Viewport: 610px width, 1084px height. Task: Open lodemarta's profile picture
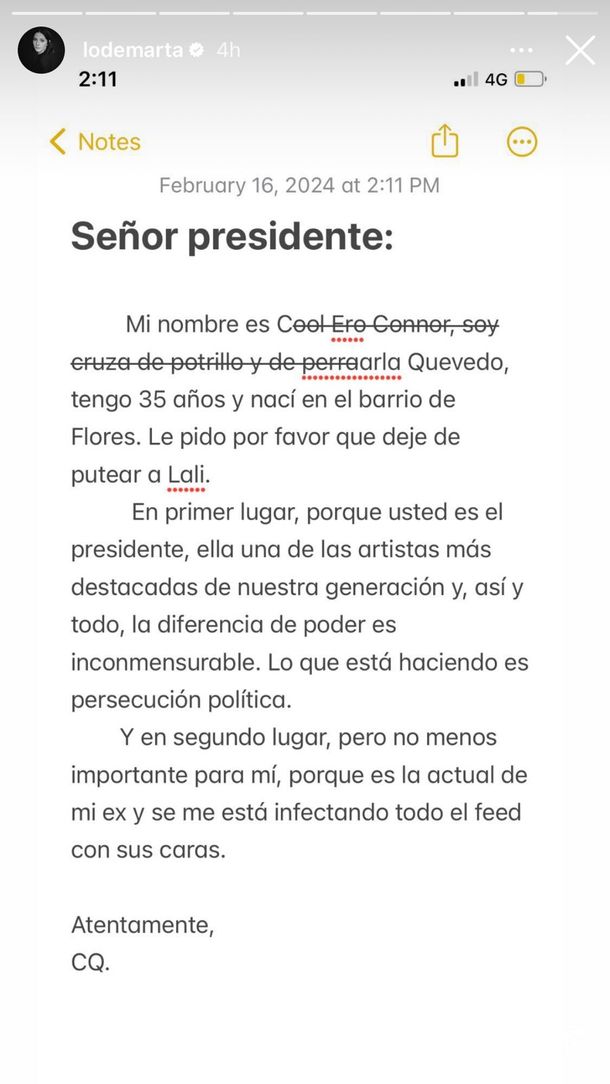pyautogui.click(x=41, y=50)
